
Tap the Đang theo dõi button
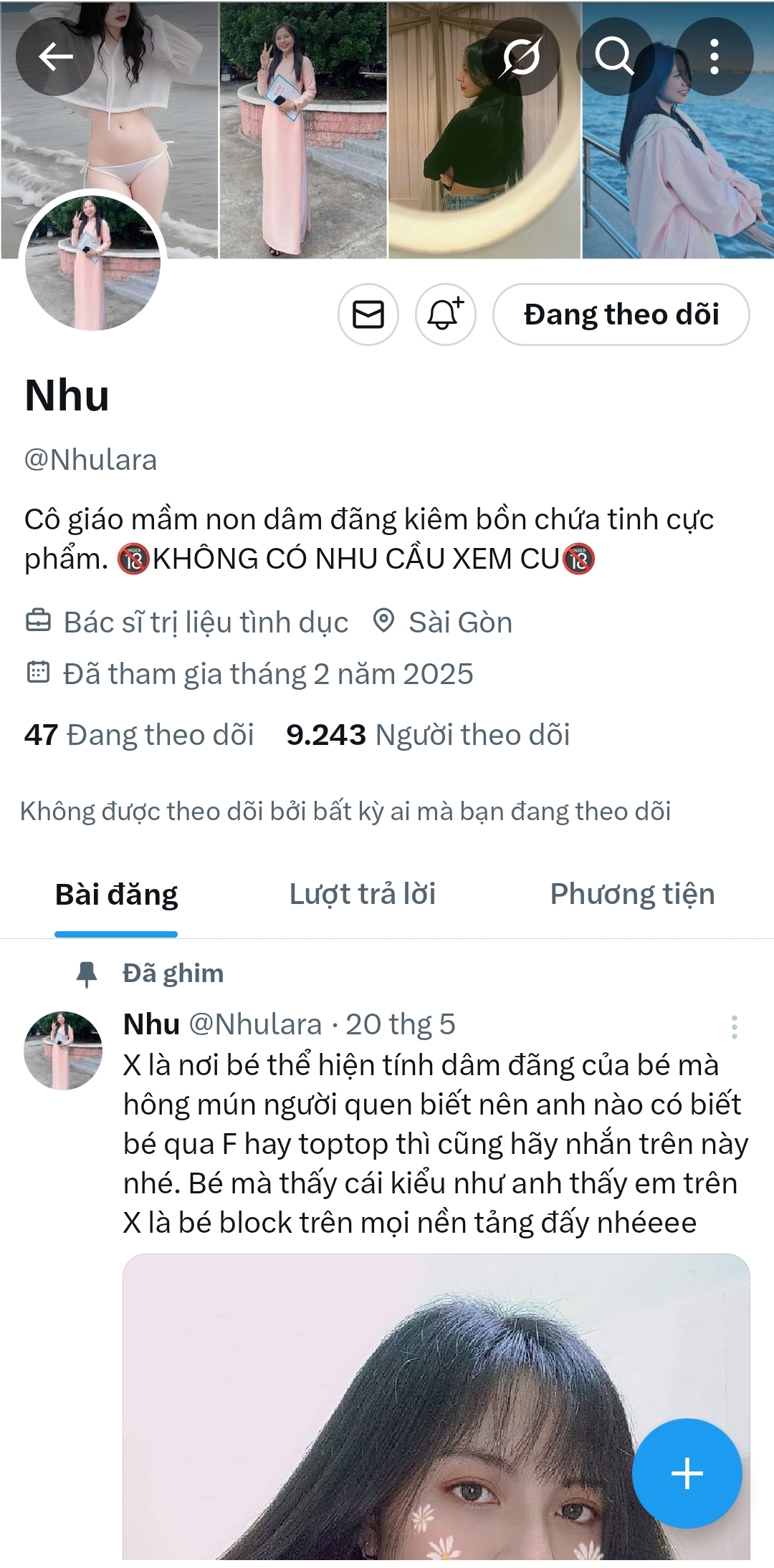click(621, 314)
